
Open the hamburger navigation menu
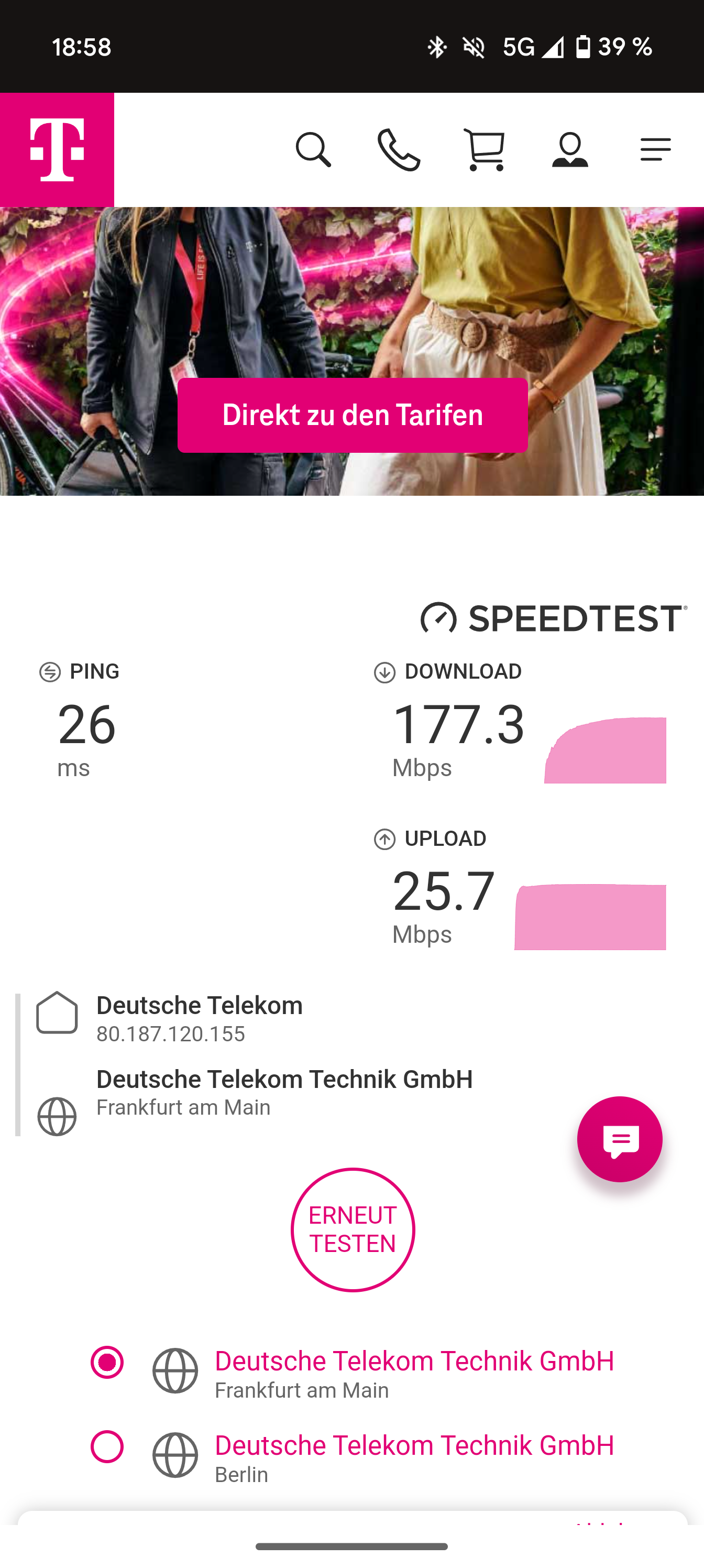tap(655, 150)
